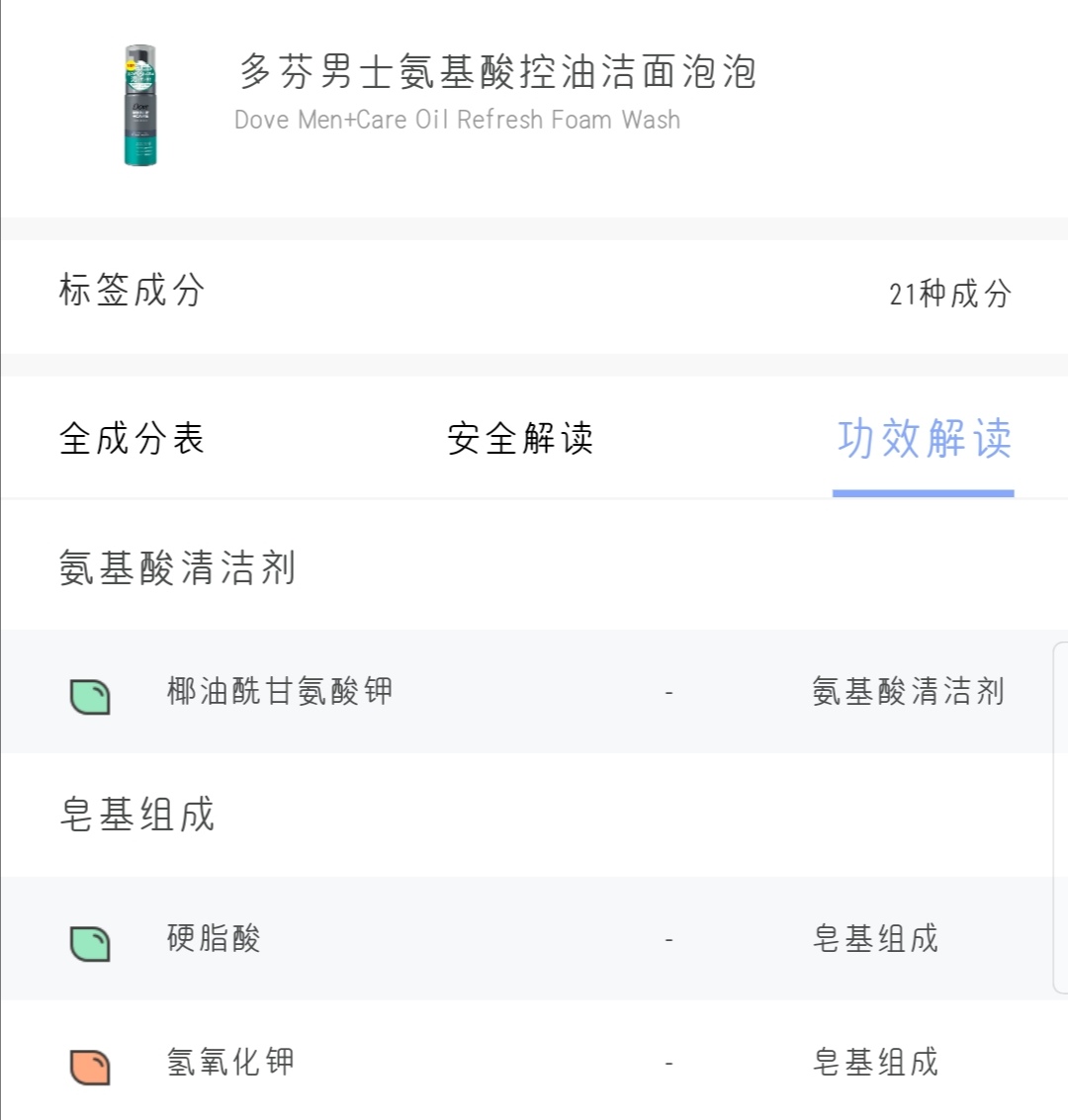This screenshot has width=1068, height=1120.
Task: Open the product title 多芬男士氨基酸控油洁面泡泡
Action: pos(496,72)
